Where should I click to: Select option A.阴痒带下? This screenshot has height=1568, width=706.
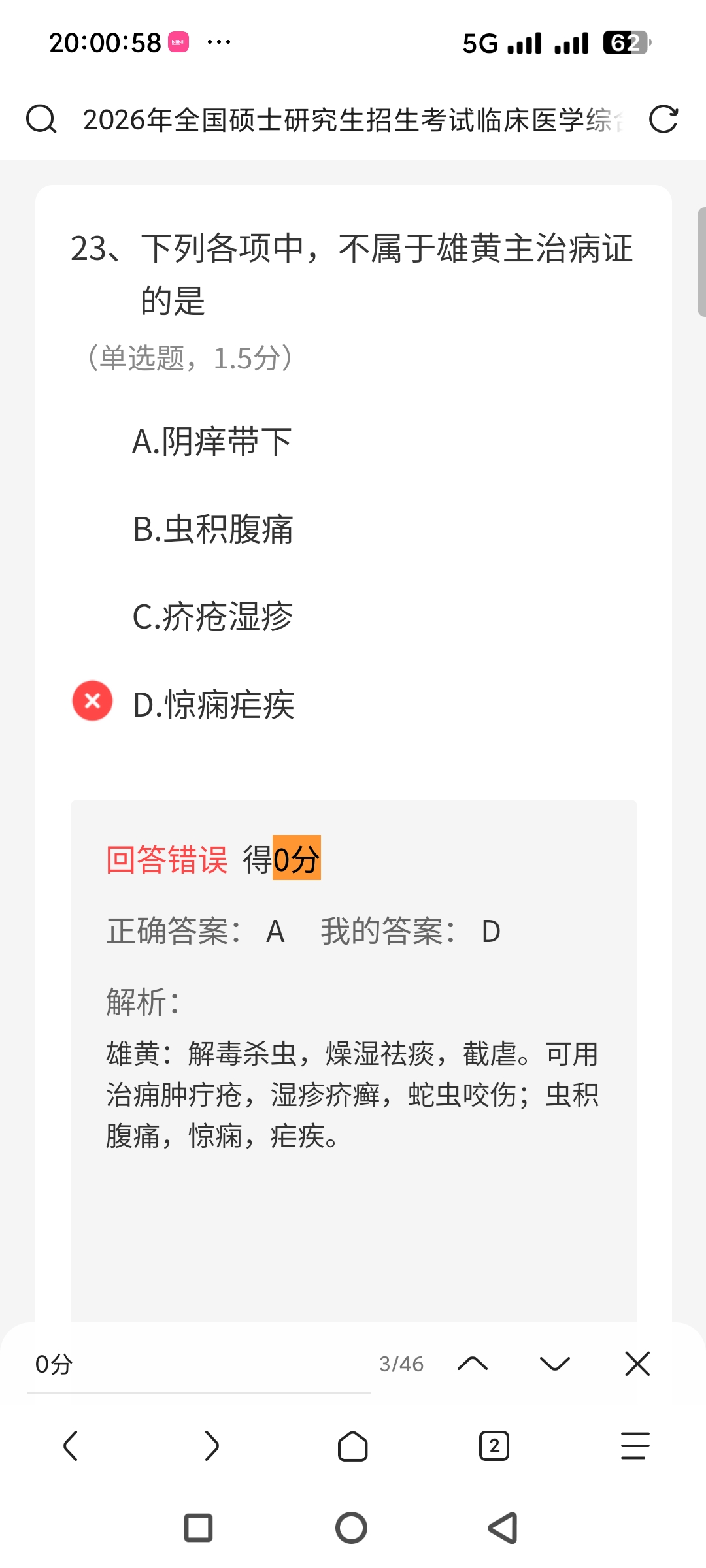(x=212, y=442)
